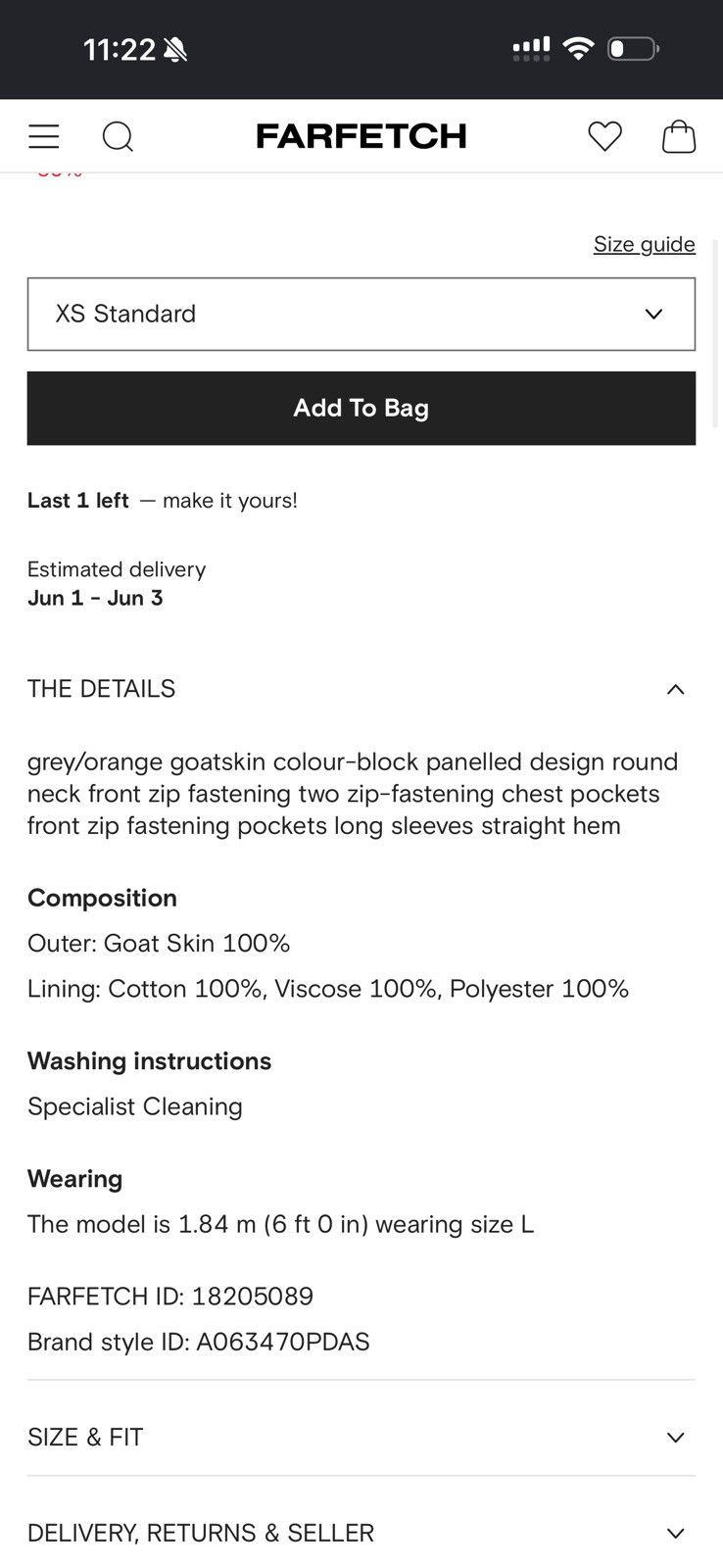Open the hamburger menu
The height and width of the screenshot is (1568, 723).
click(43, 136)
